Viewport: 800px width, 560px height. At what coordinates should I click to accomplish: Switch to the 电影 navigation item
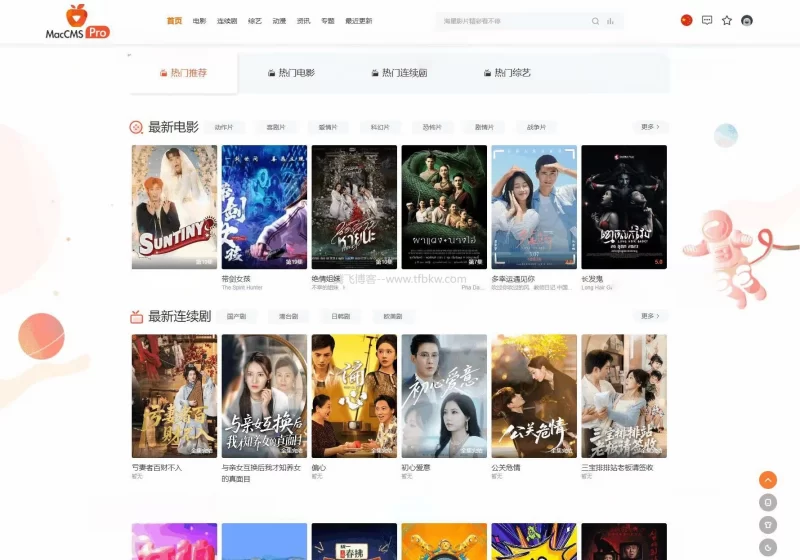click(x=200, y=20)
